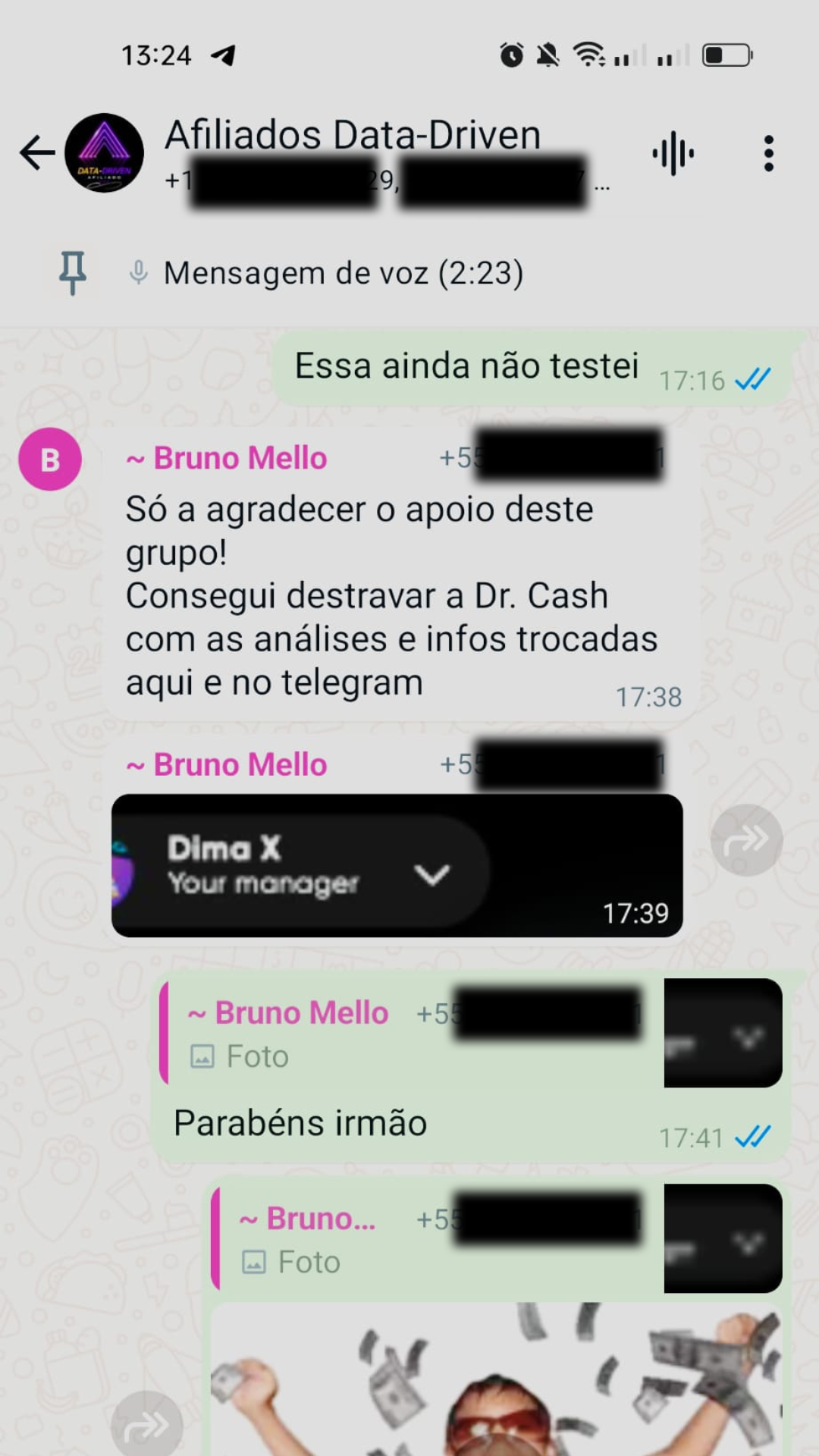
Task: Jump to quoted photo above Parabéns irmão
Action: [x=471, y=1033]
